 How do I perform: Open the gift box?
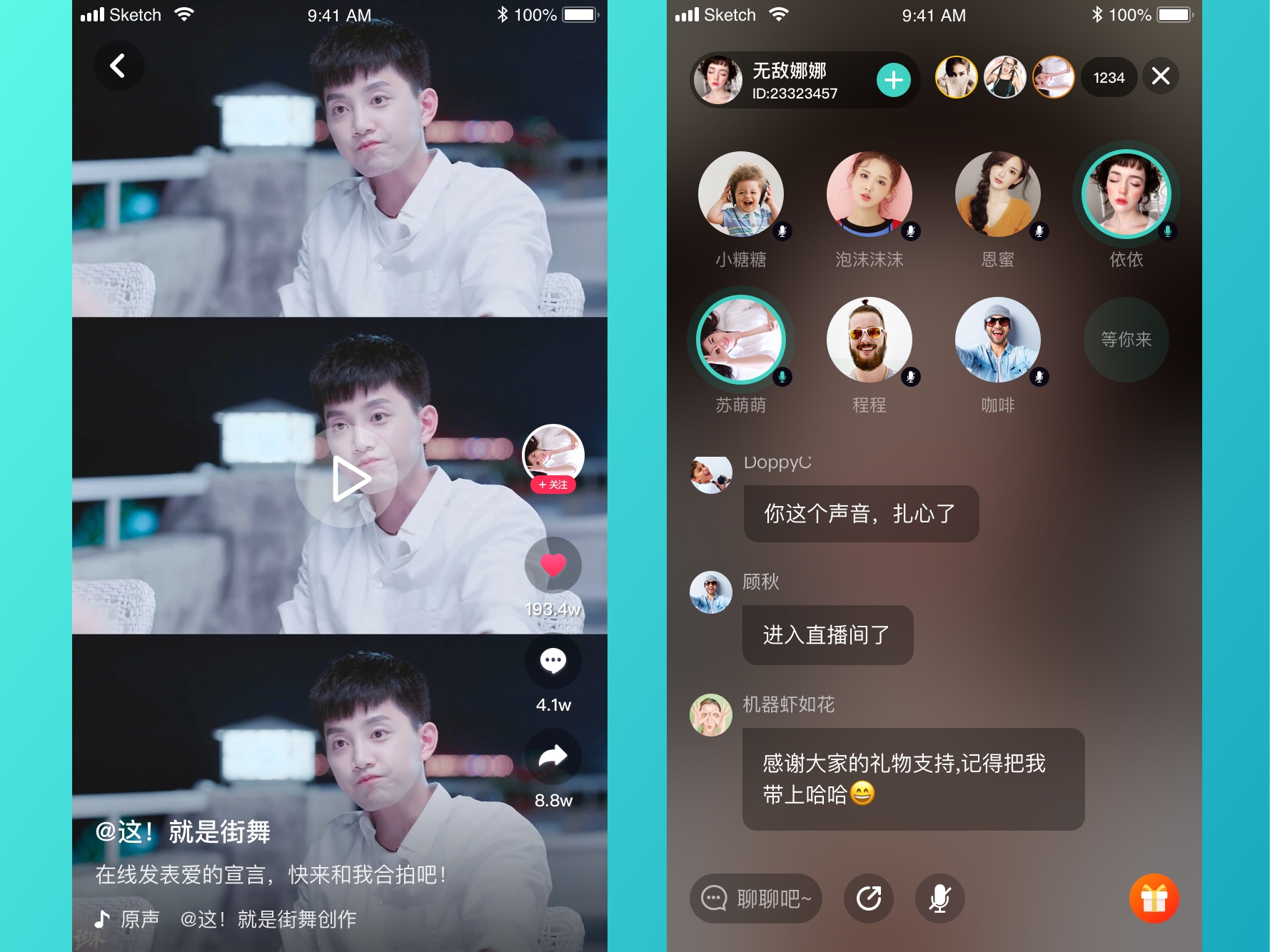(1154, 898)
